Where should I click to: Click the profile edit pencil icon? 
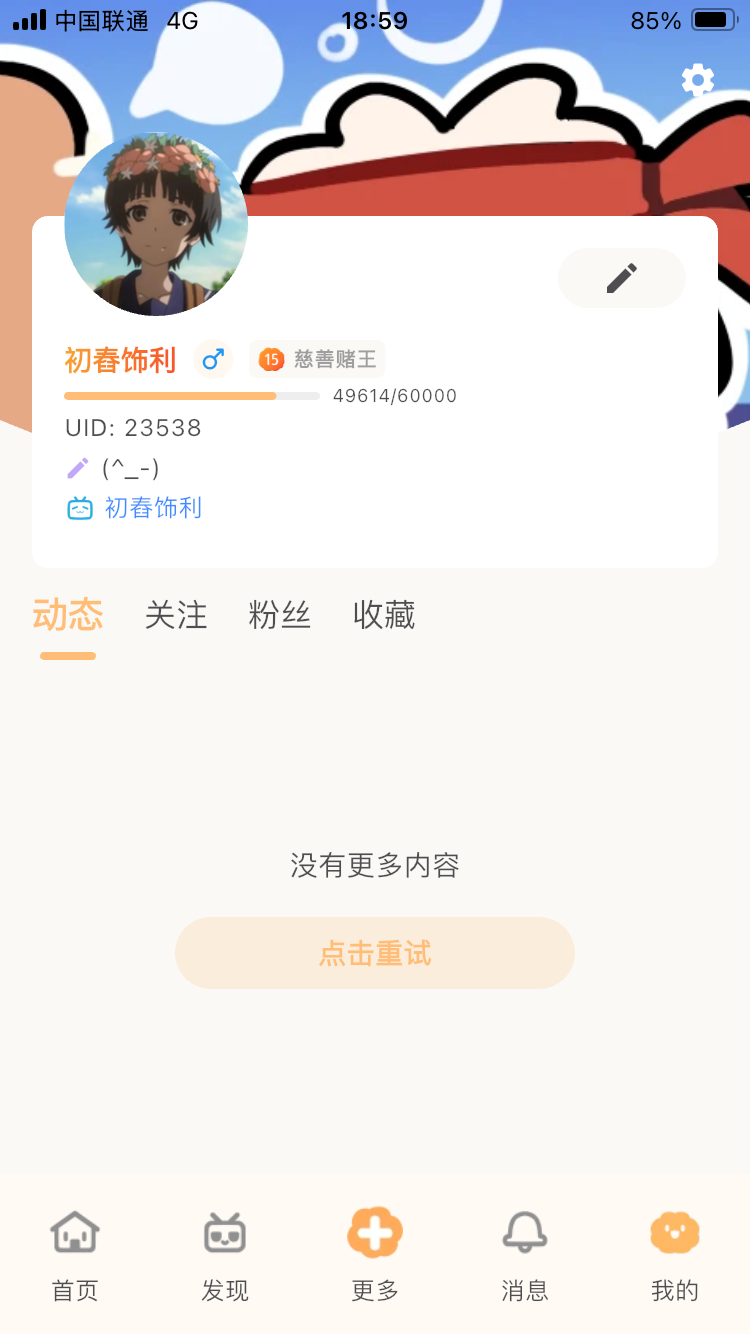click(x=621, y=278)
